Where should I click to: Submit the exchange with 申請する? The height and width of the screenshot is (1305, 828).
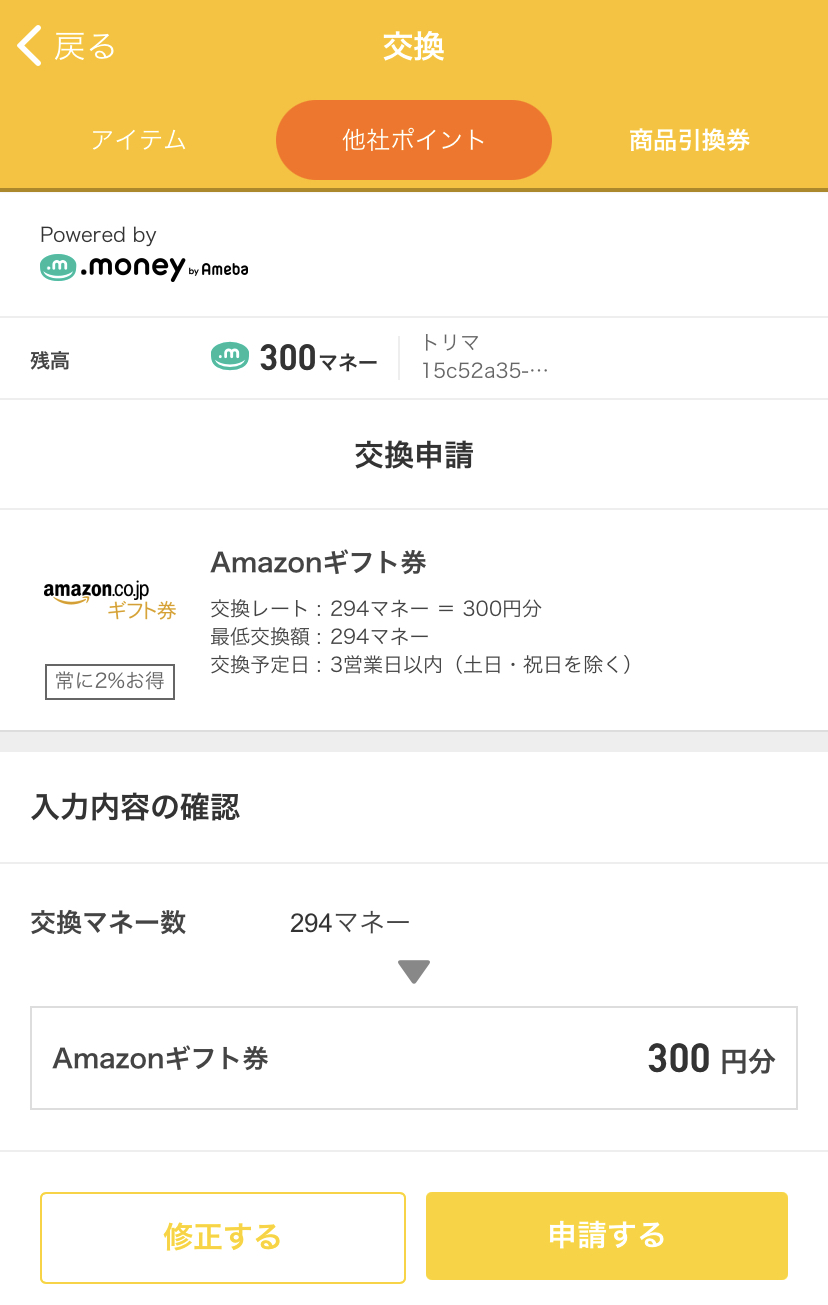pos(607,1236)
